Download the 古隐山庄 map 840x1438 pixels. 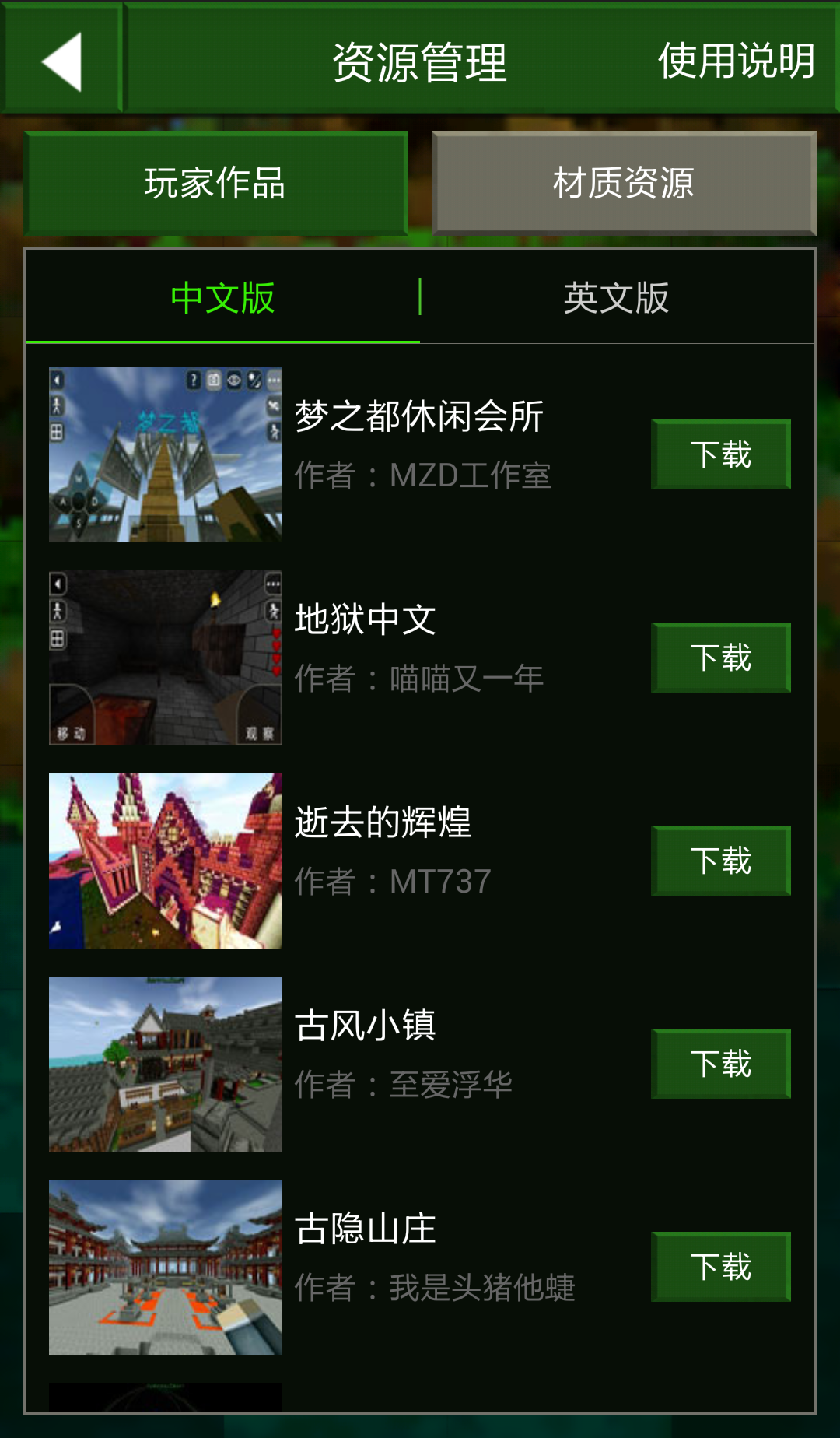[x=720, y=1267]
